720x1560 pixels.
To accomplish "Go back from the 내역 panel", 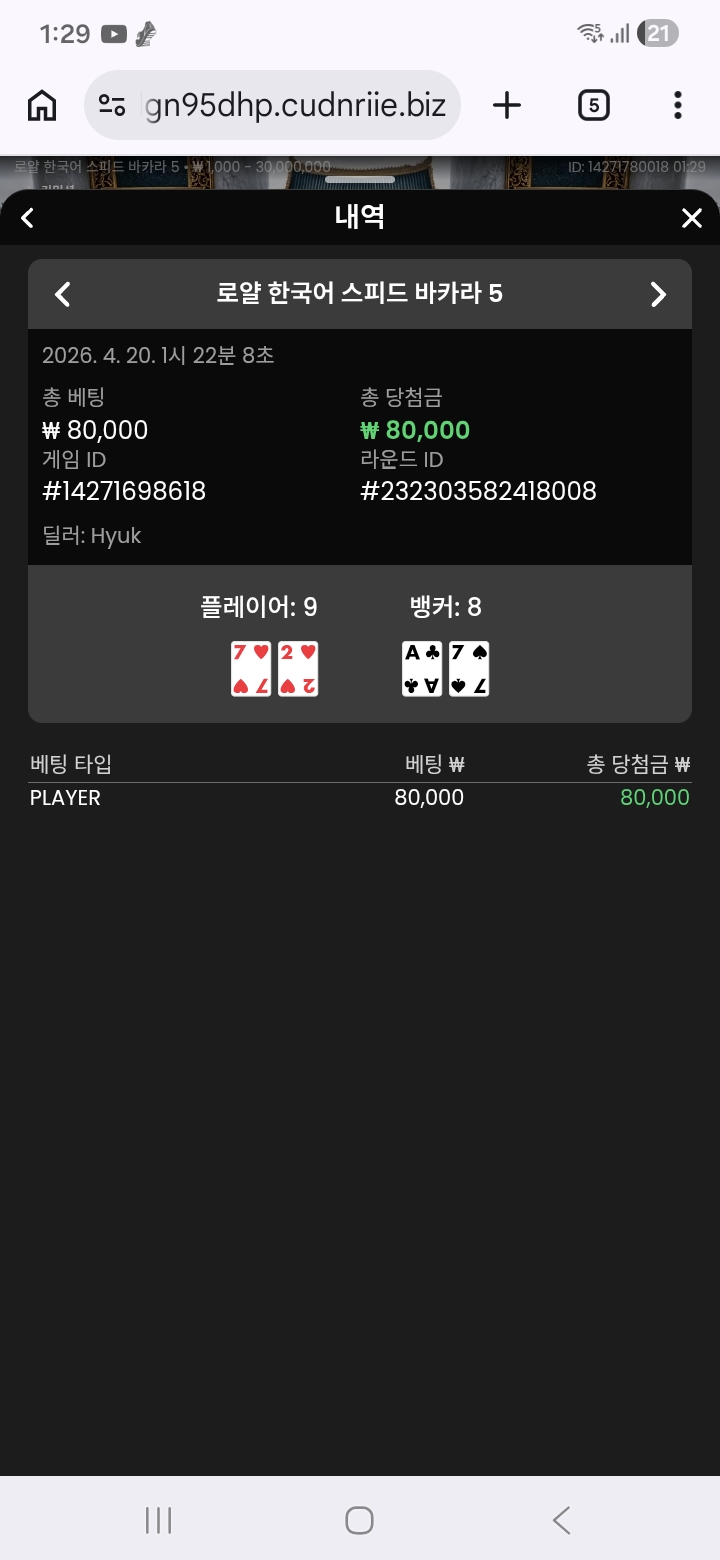I will click(x=28, y=218).
